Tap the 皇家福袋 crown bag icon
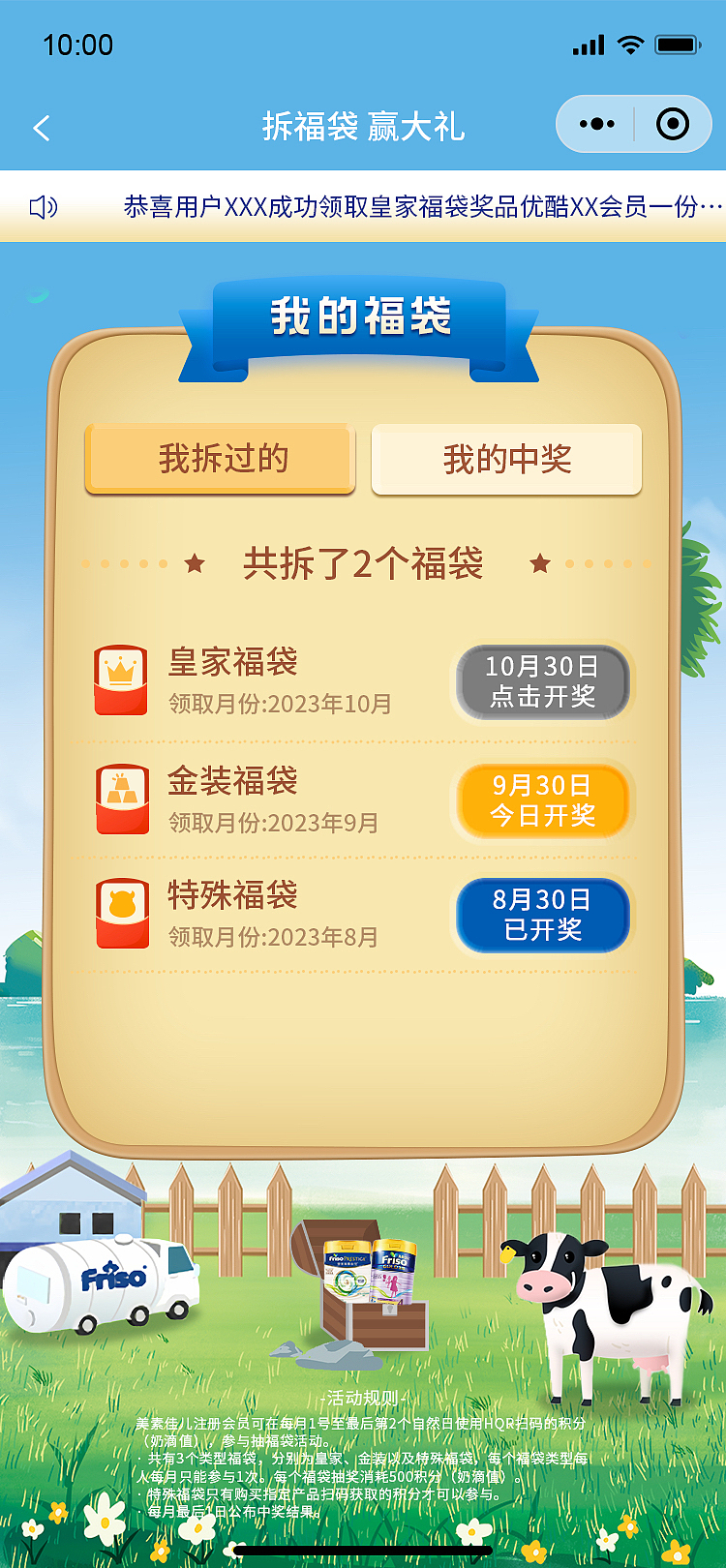 (x=120, y=678)
